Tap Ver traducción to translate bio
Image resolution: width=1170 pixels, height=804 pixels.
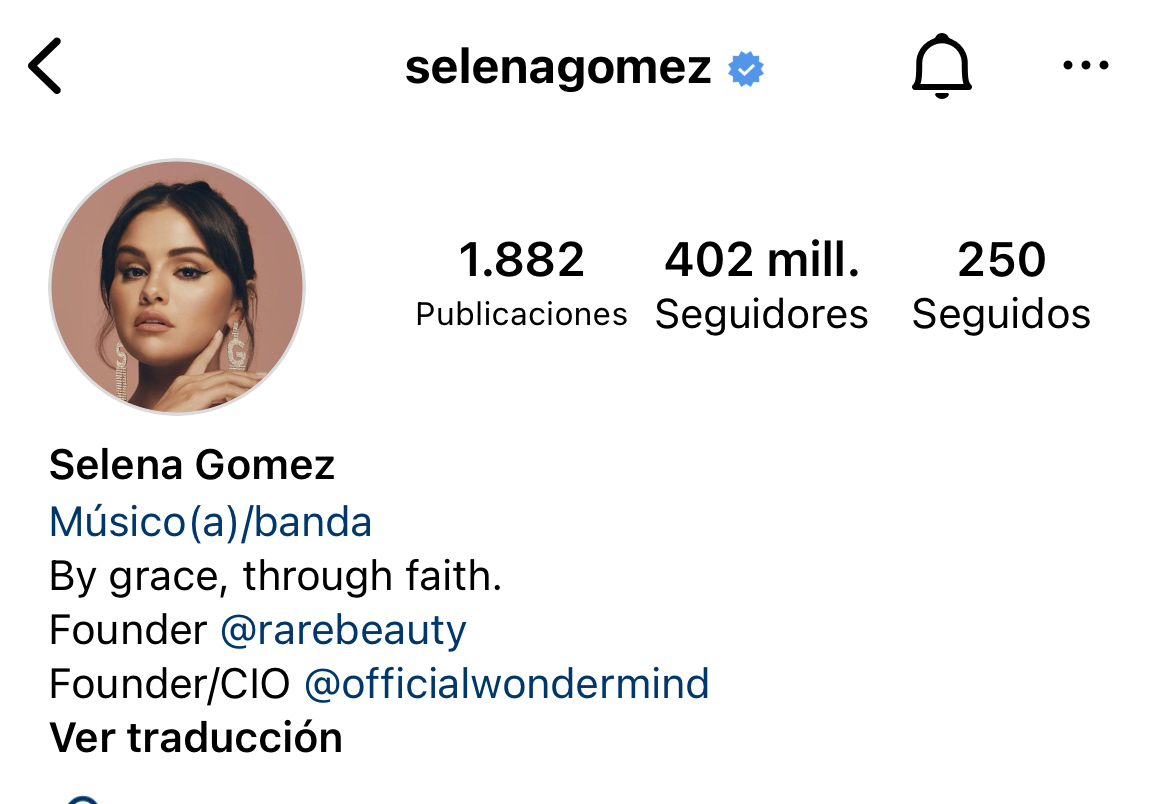point(196,738)
